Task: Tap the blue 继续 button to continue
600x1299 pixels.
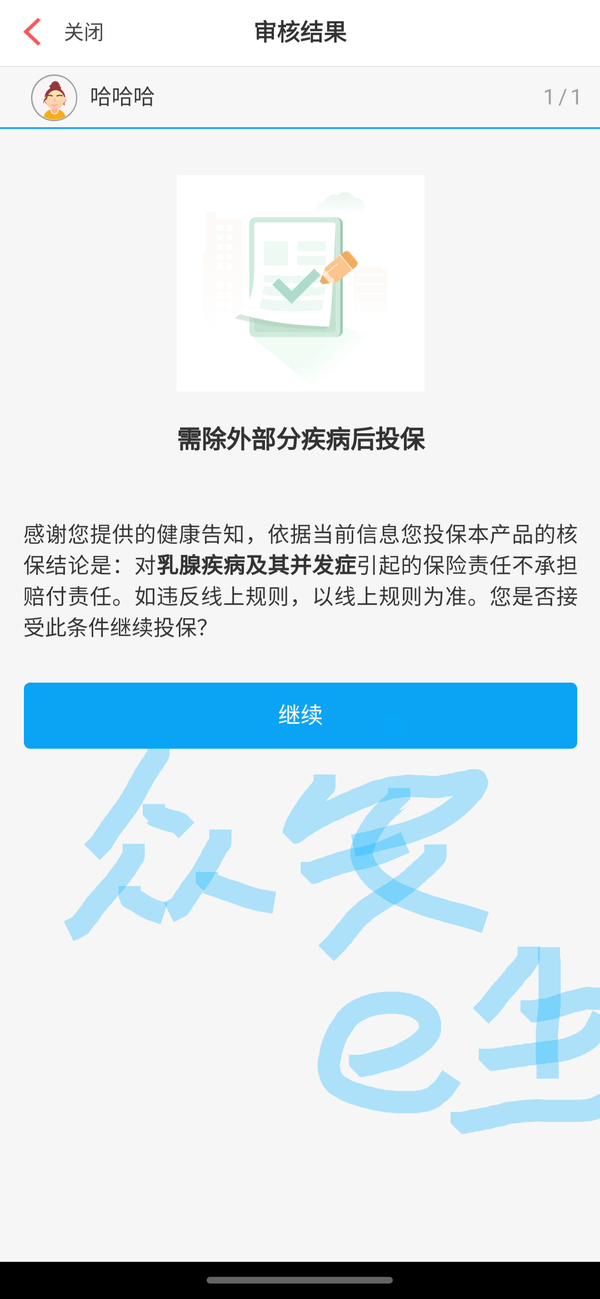Action: [300, 715]
